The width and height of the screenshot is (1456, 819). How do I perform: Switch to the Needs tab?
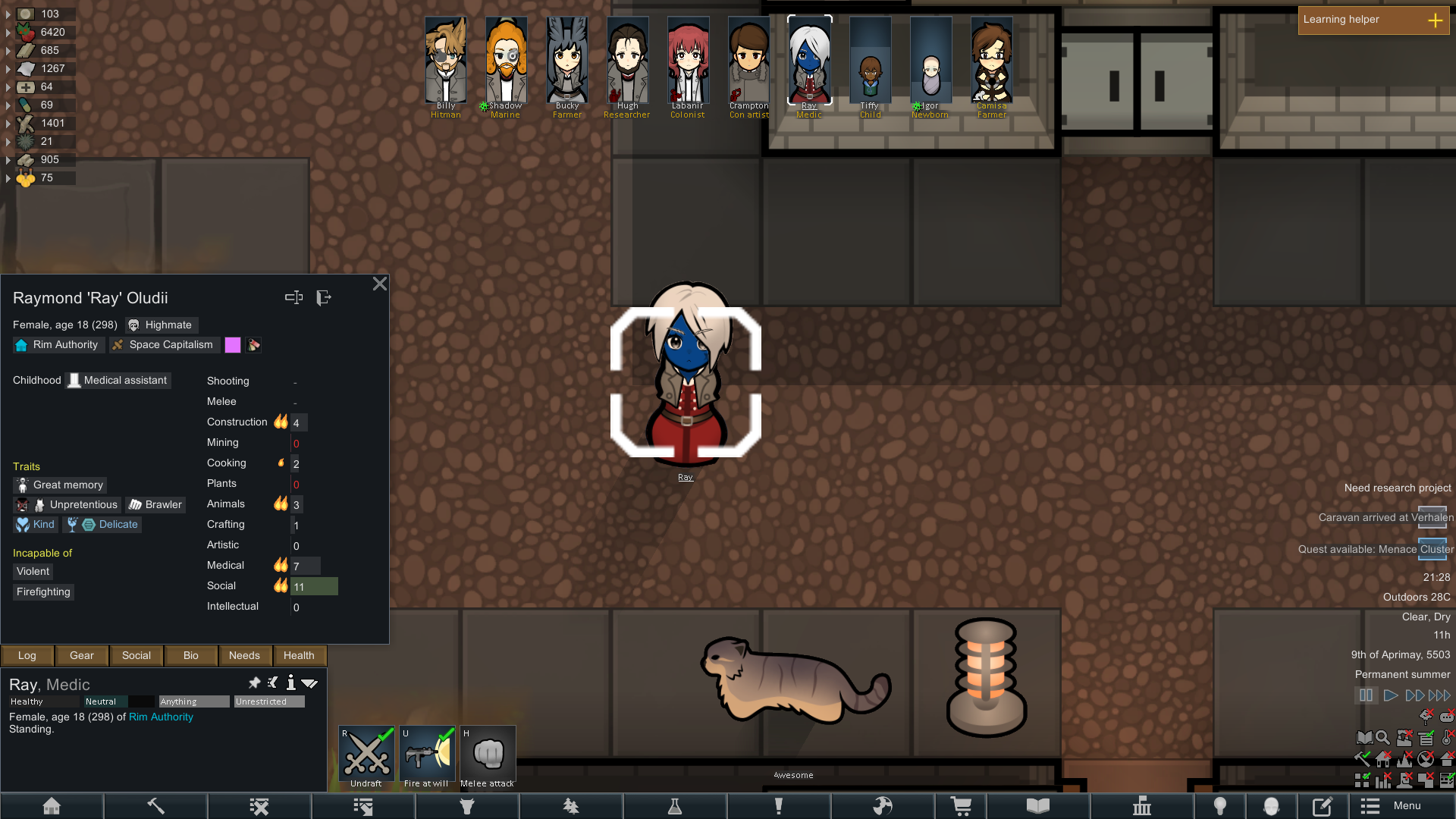[244, 655]
